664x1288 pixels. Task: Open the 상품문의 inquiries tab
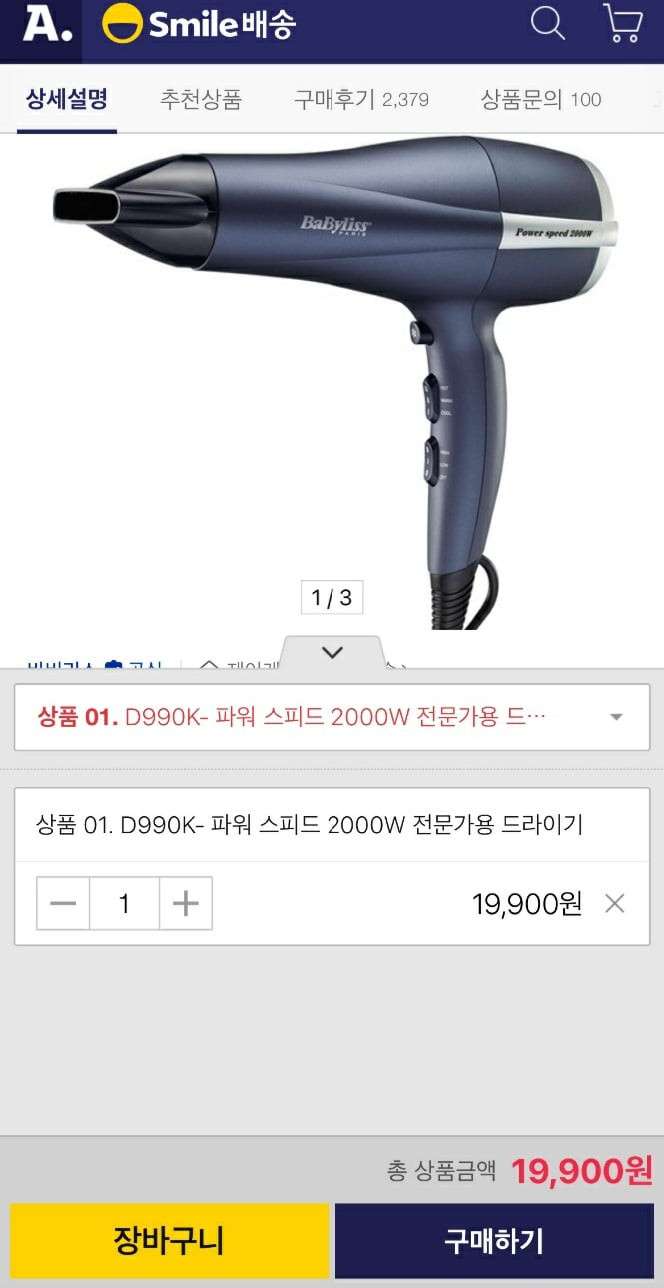541,99
